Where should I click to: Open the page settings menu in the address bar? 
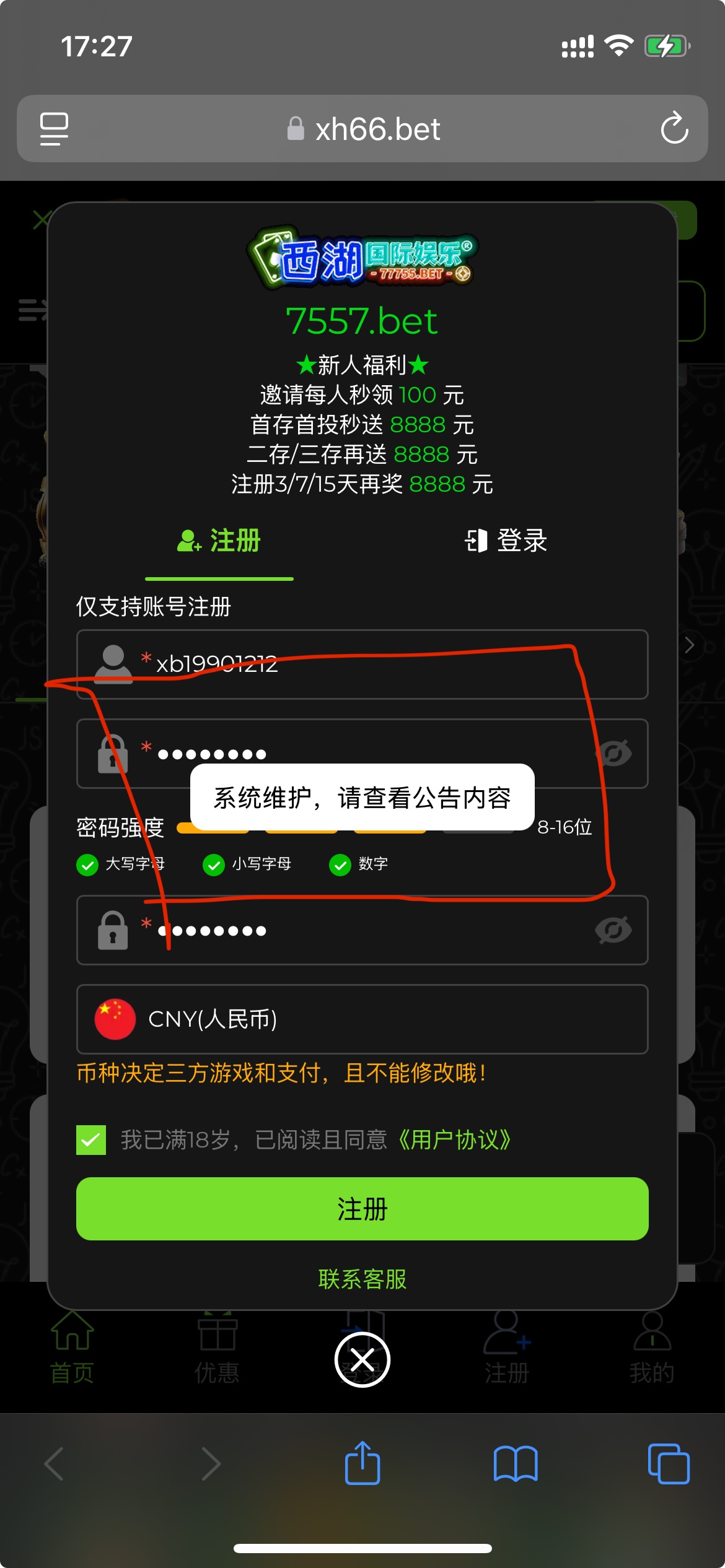[x=55, y=129]
